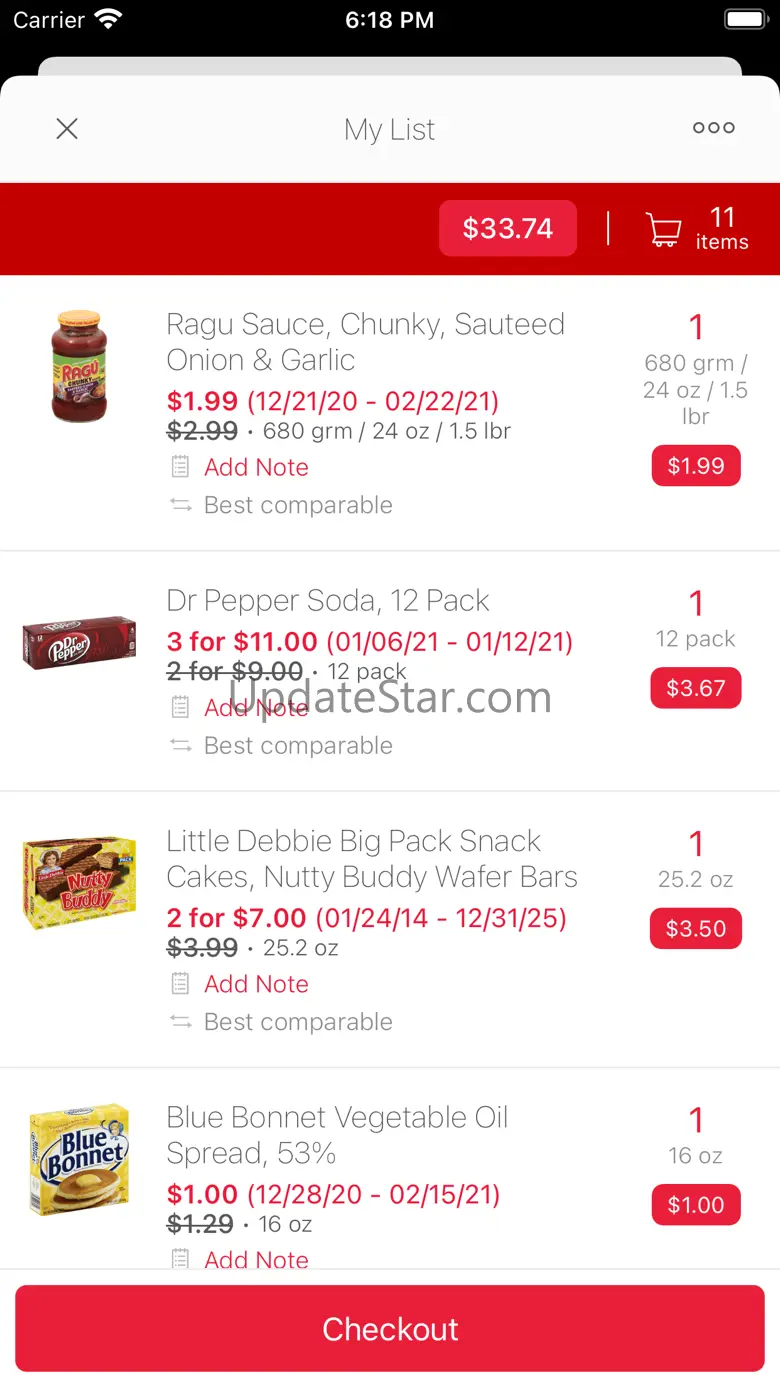Open the three-dot overflow menu
The image size is (780, 1387).
pyautogui.click(x=713, y=128)
